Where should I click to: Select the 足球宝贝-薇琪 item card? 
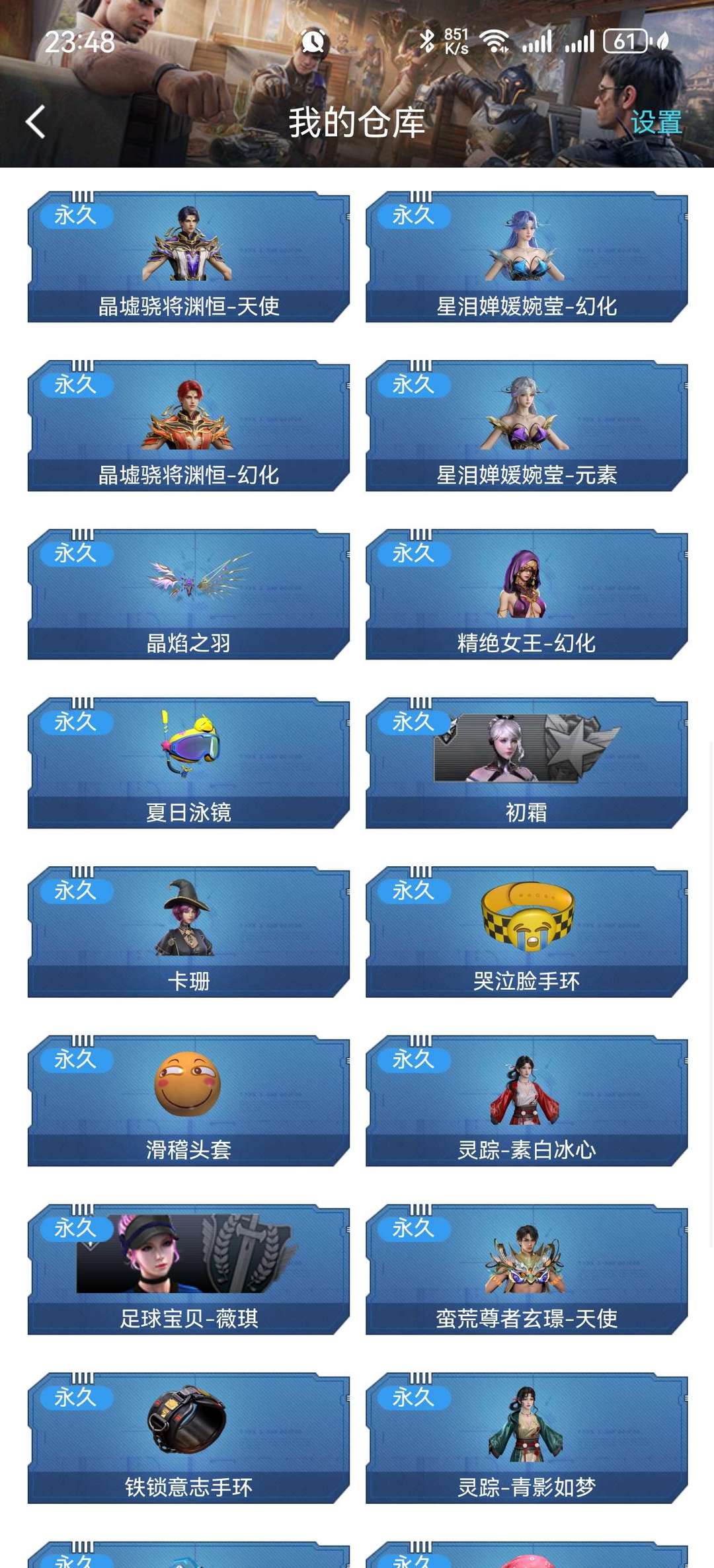tap(187, 1262)
